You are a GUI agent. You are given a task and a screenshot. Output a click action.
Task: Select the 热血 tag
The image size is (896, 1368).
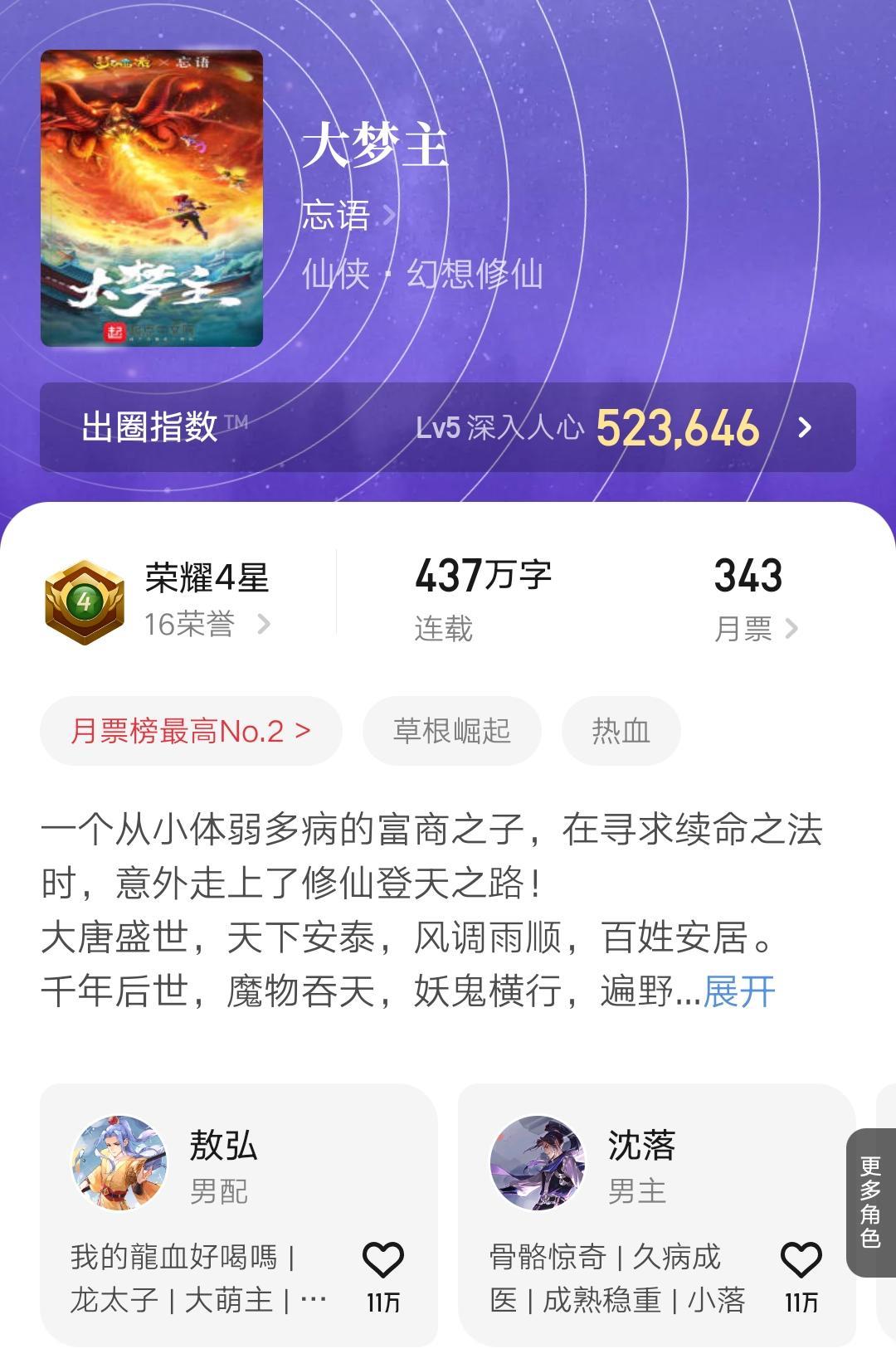[x=621, y=731]
